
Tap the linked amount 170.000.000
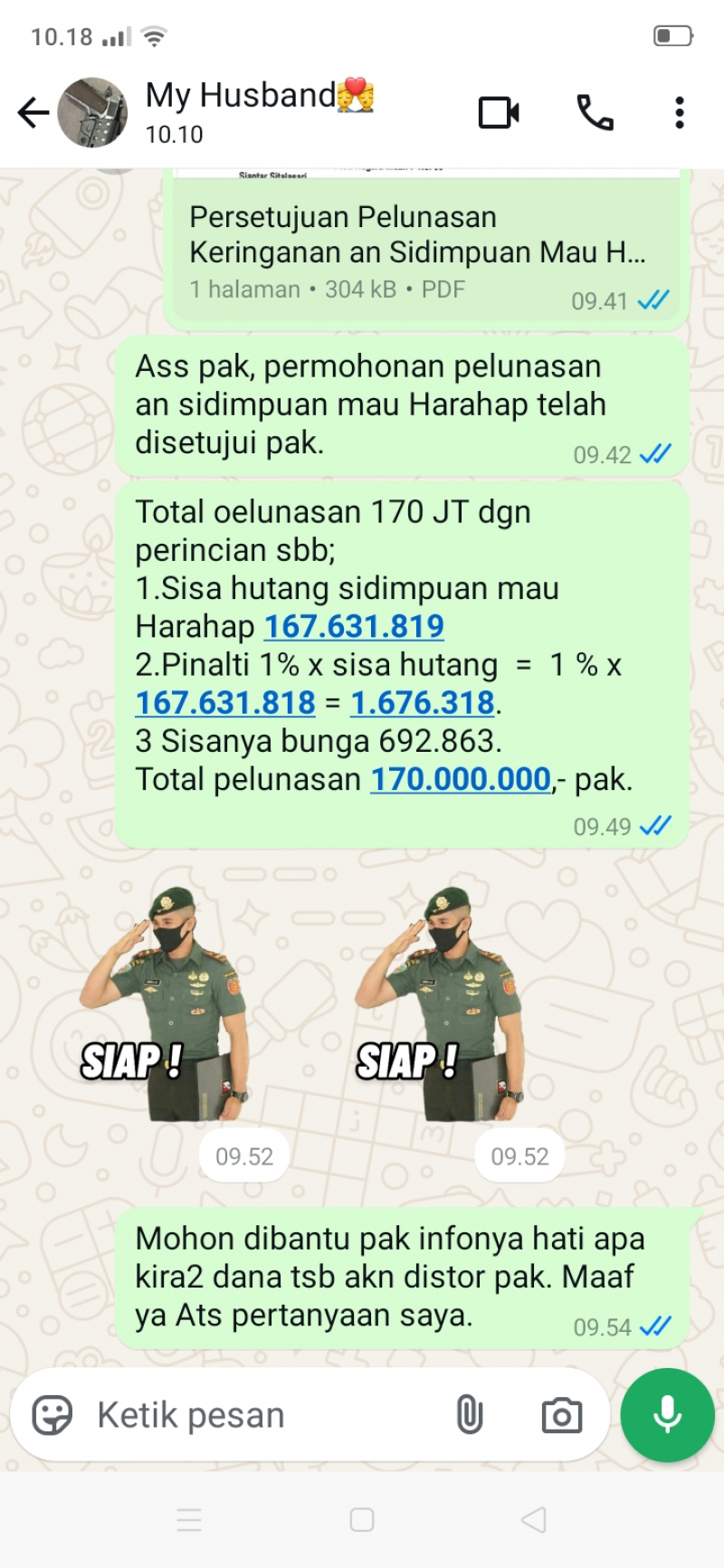tap(461, 778)
